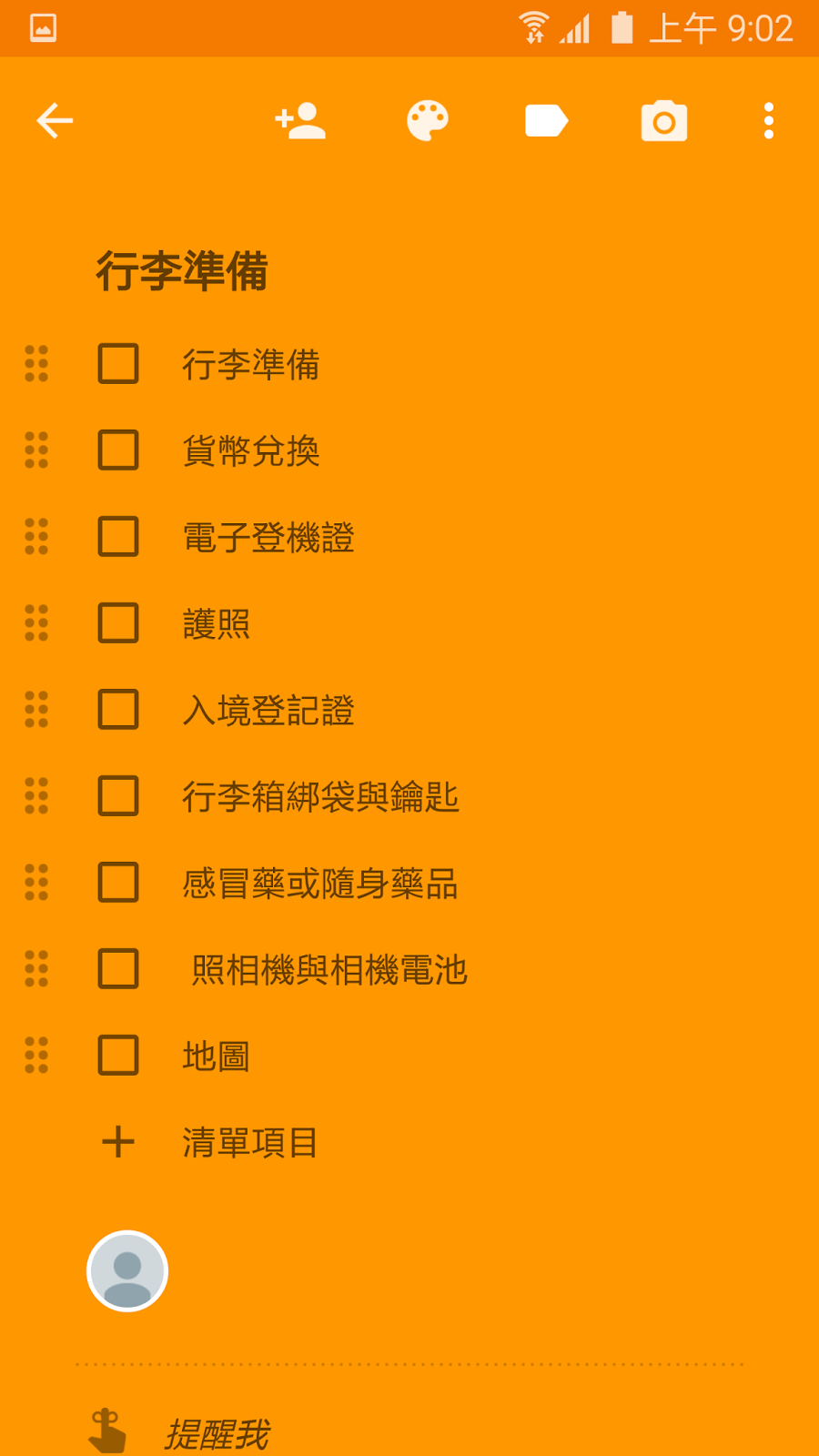
Task: Open the overflow menu
Action: tap(769, 121)
